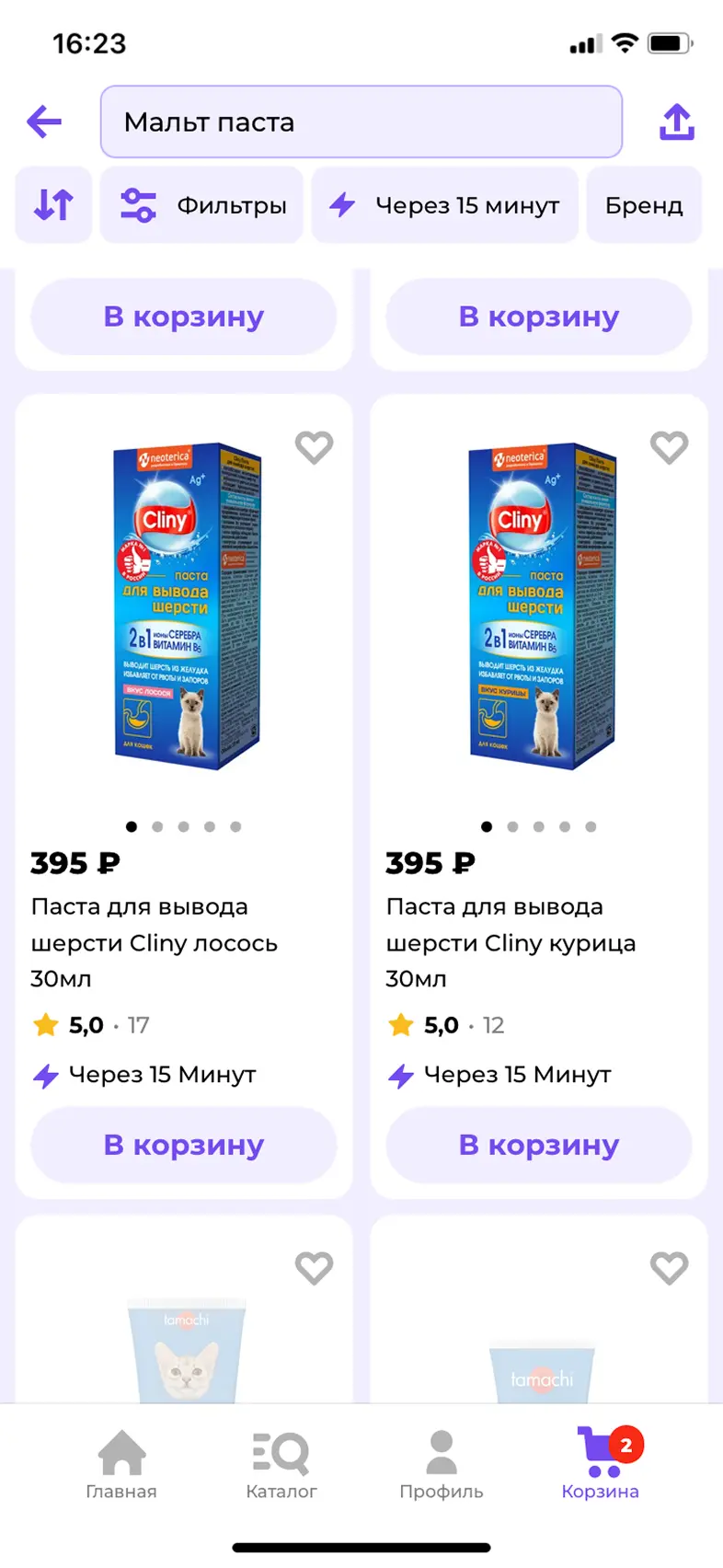Switch to the Каталог tab
The width and height of the screenshot is (723, 1568).
[281, 1463]
